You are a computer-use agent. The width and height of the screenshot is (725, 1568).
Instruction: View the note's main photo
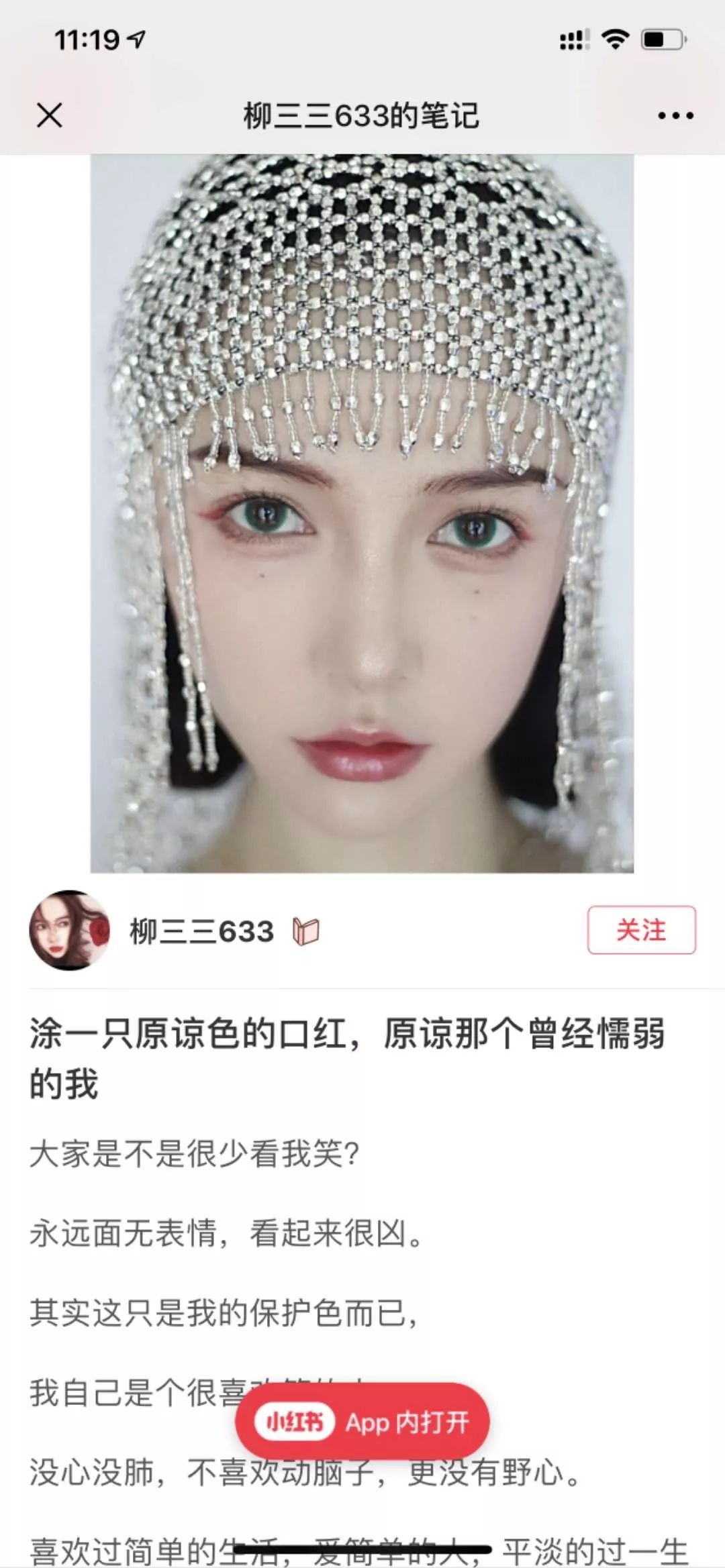tap(362, 513)
